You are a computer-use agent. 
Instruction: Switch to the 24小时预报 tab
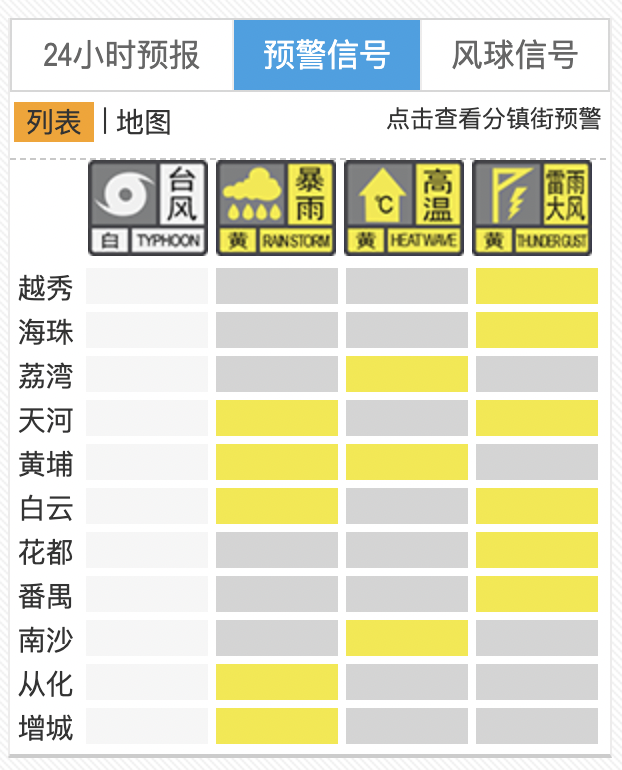coord(122,55)
